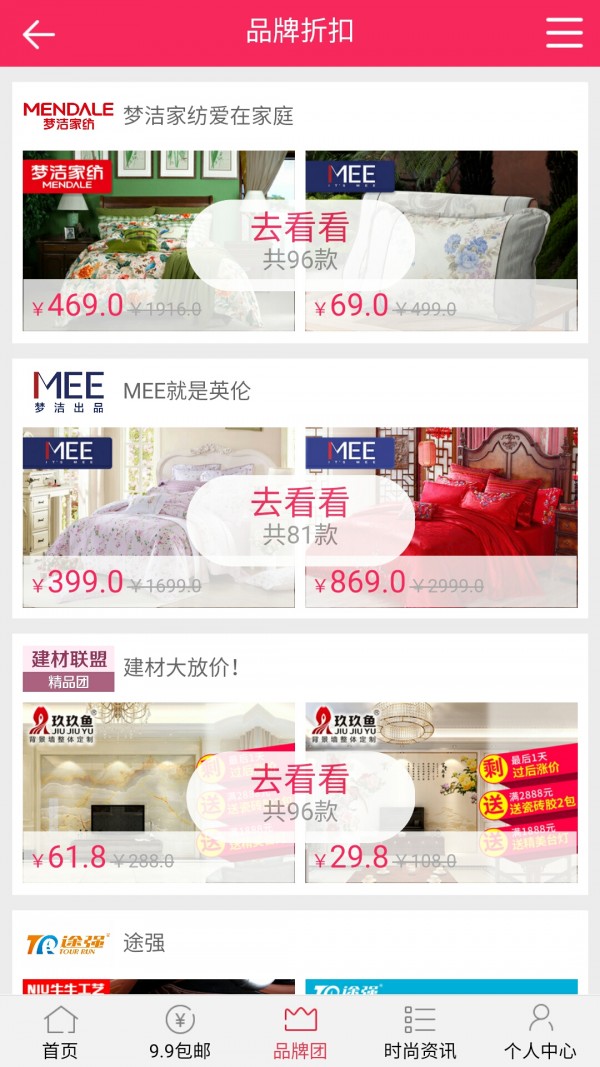Open the 个人中心 tab
The image size is (600, 1067).
click(x=540, y=1032)
